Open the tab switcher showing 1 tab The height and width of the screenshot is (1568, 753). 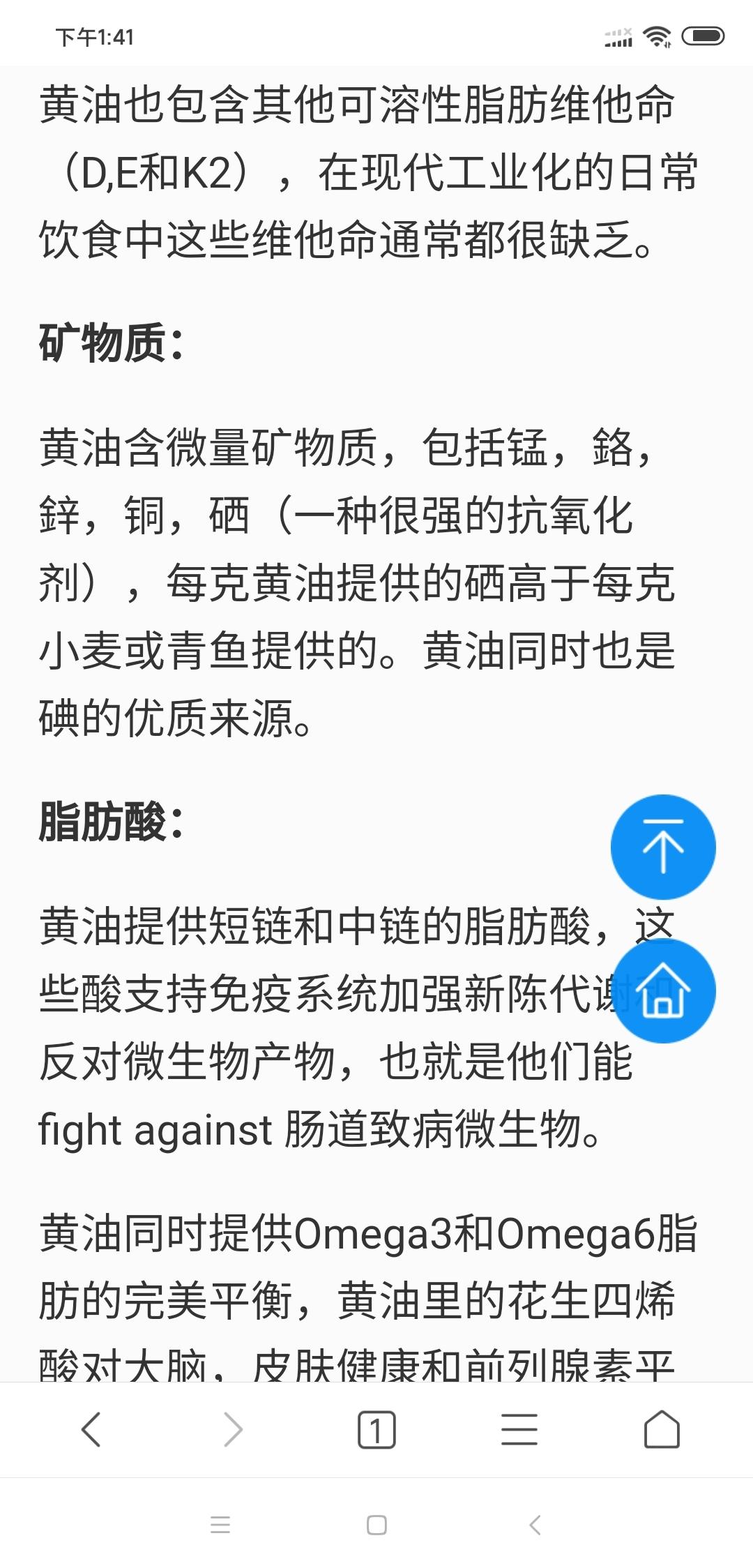click(376, 1429)
